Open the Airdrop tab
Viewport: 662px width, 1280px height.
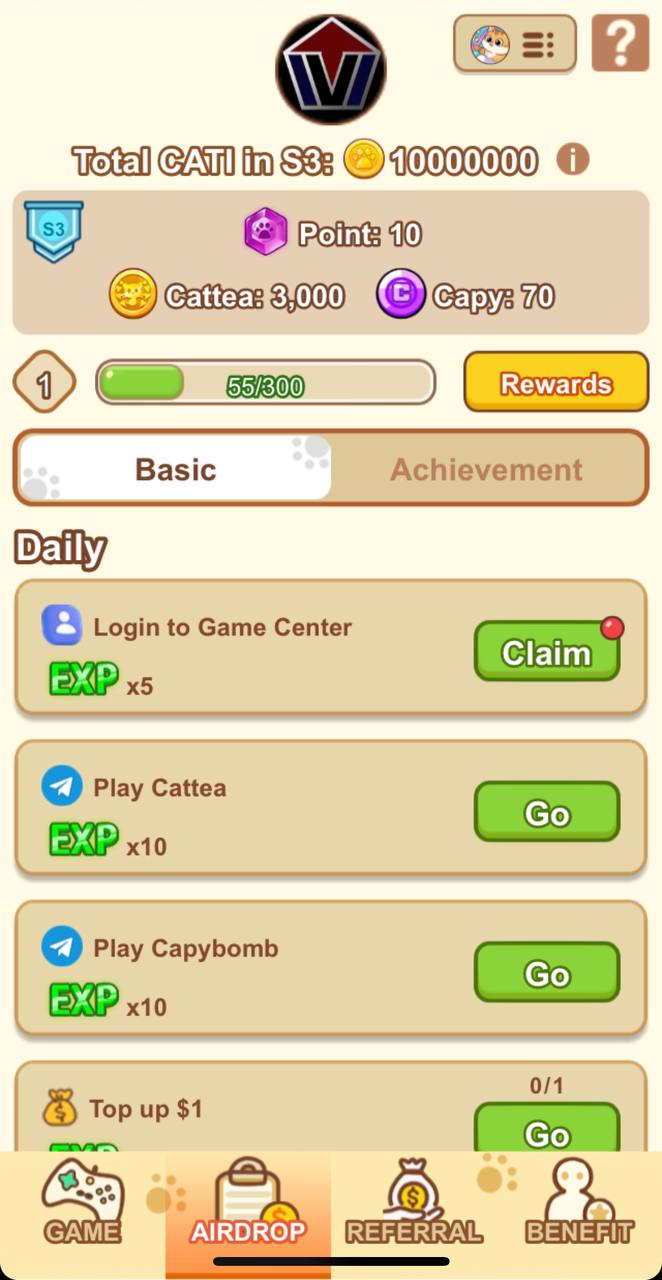(x=248, y=1205)
